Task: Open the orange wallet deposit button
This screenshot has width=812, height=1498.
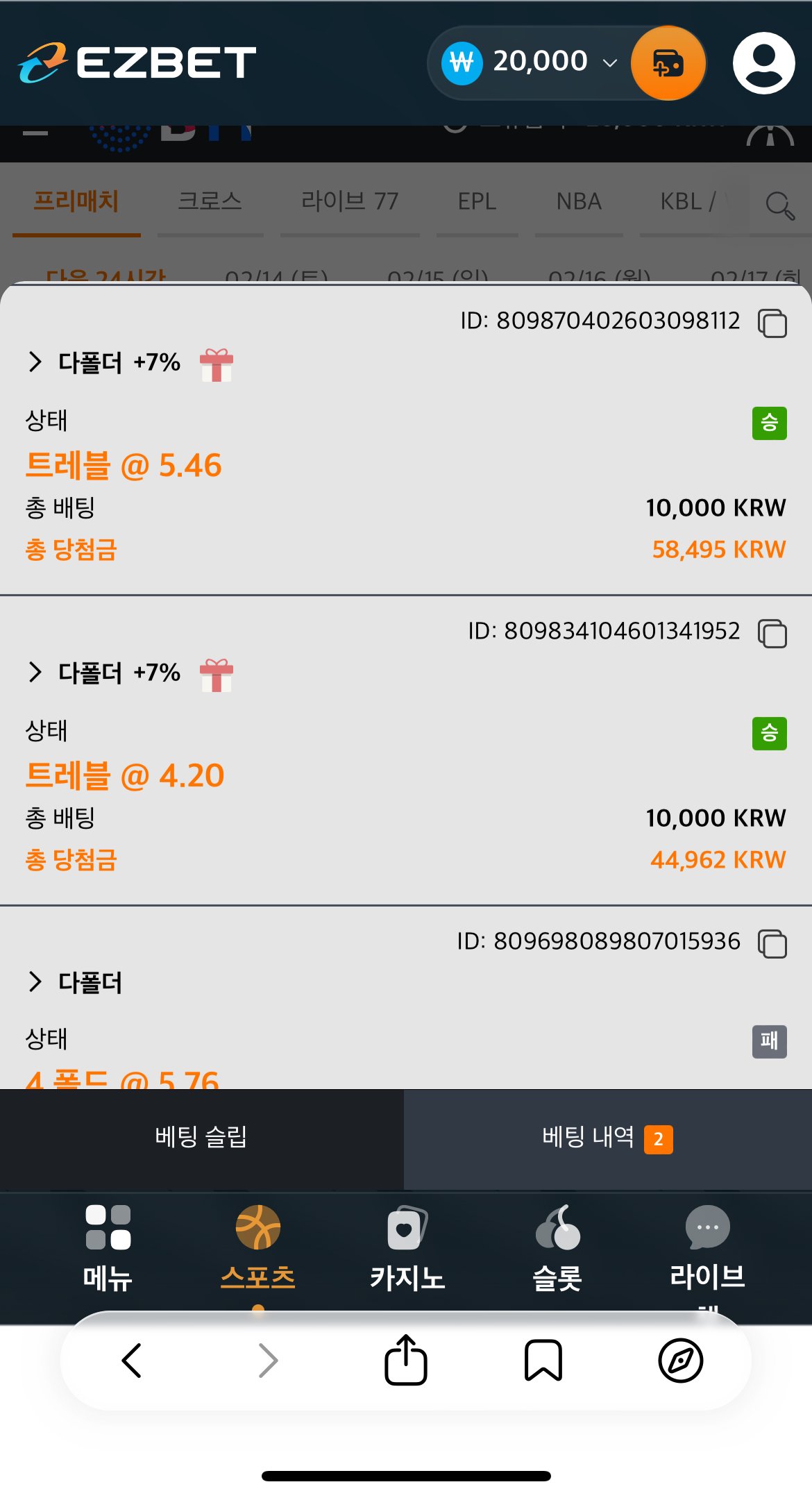Action: [x=668, y=63]
